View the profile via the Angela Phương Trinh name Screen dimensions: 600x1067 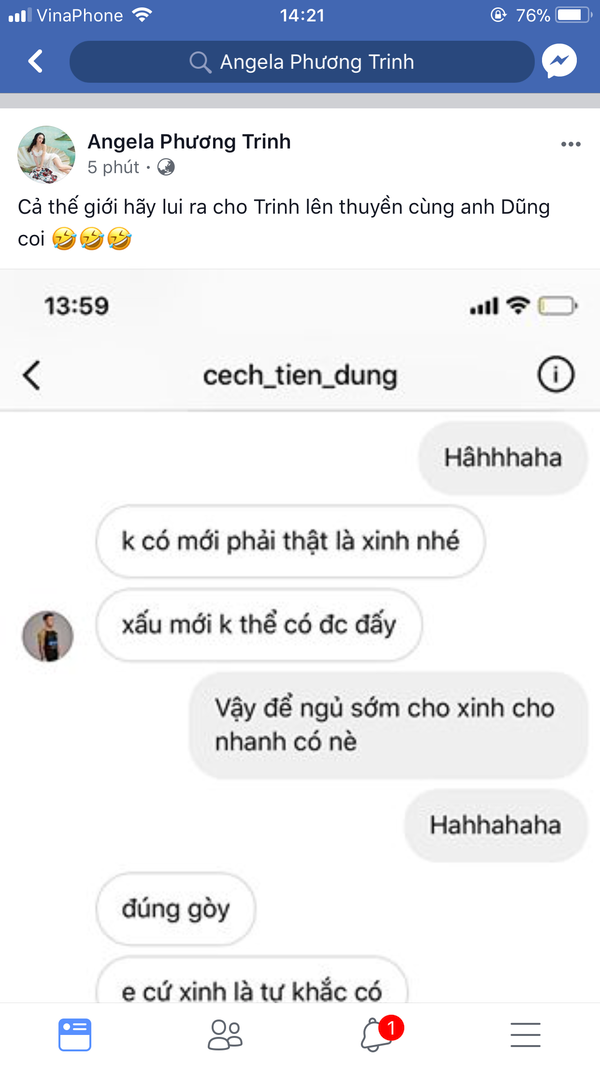coord(189,141)
